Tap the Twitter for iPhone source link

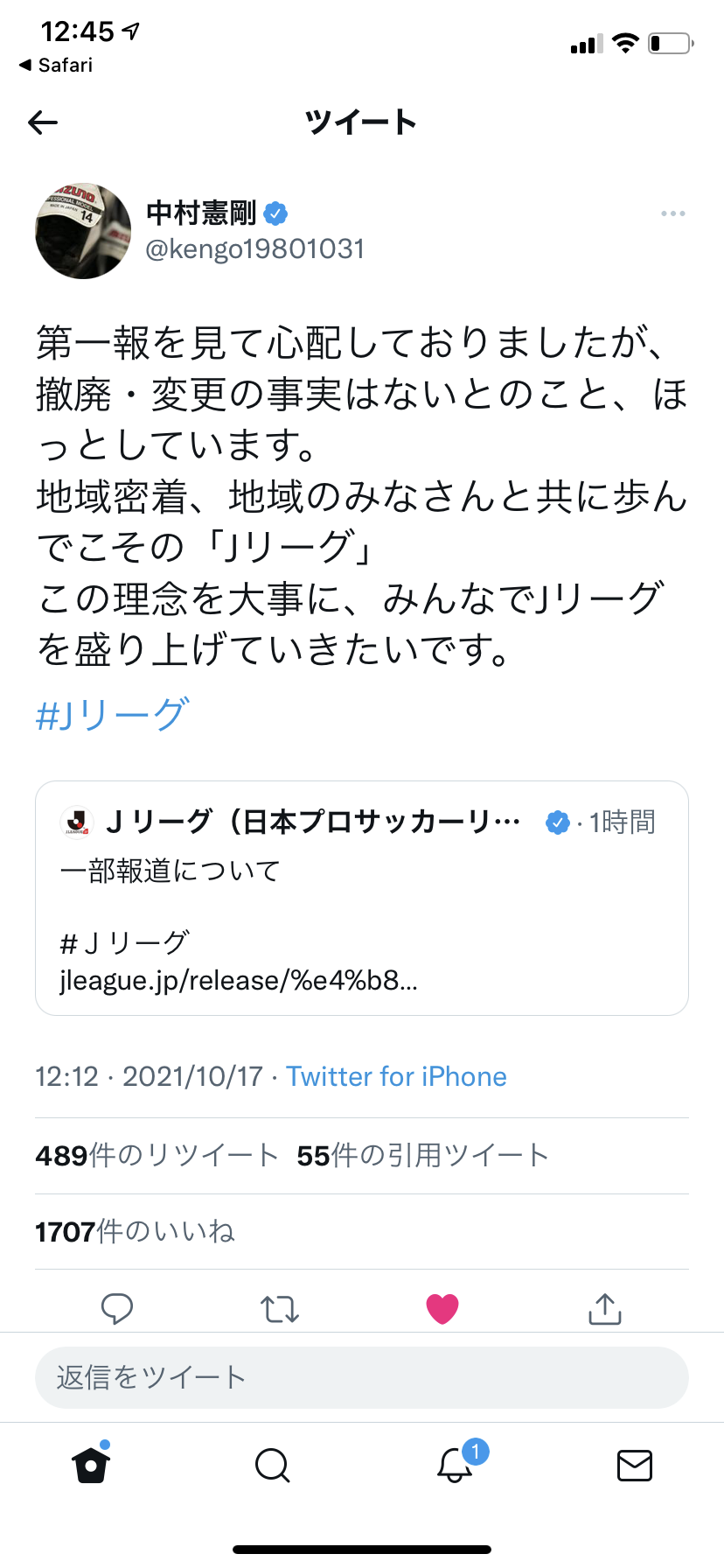[x=396, y=1076]
